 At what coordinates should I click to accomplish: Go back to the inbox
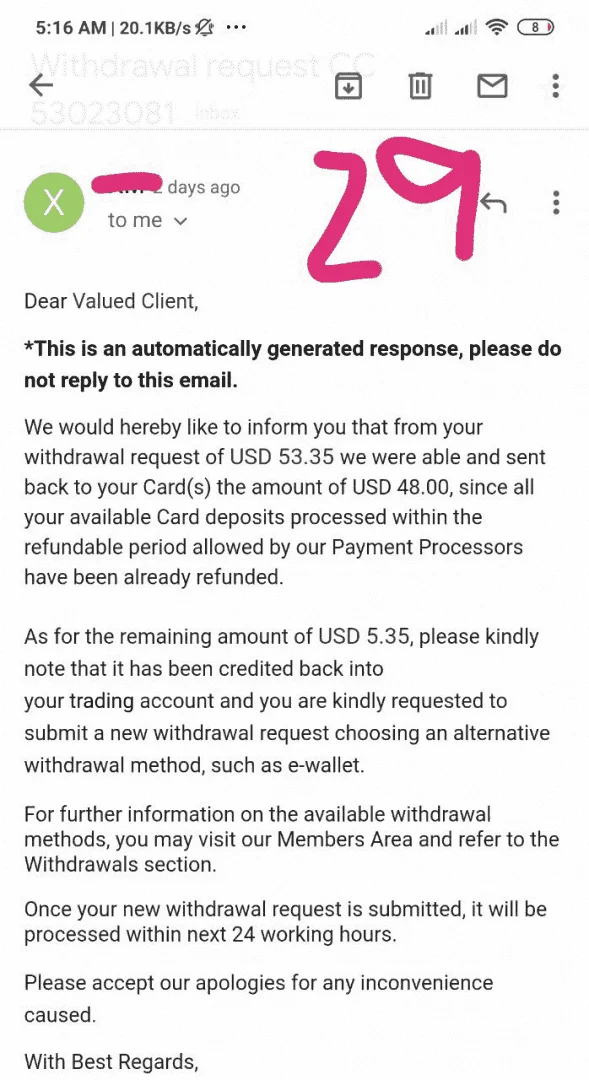41,85
